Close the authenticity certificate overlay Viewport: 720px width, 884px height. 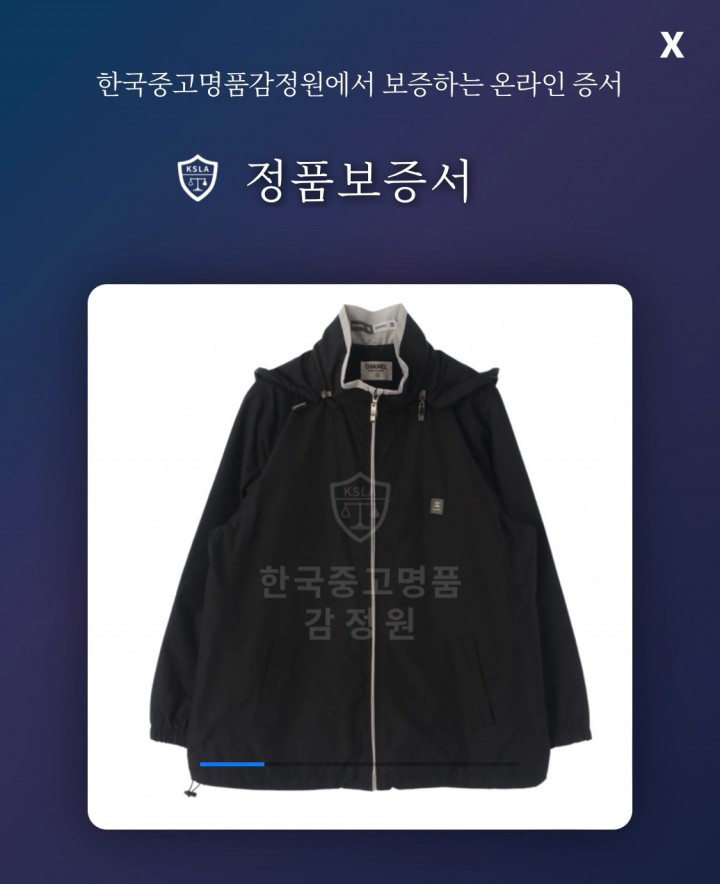[x=672, y=45]
